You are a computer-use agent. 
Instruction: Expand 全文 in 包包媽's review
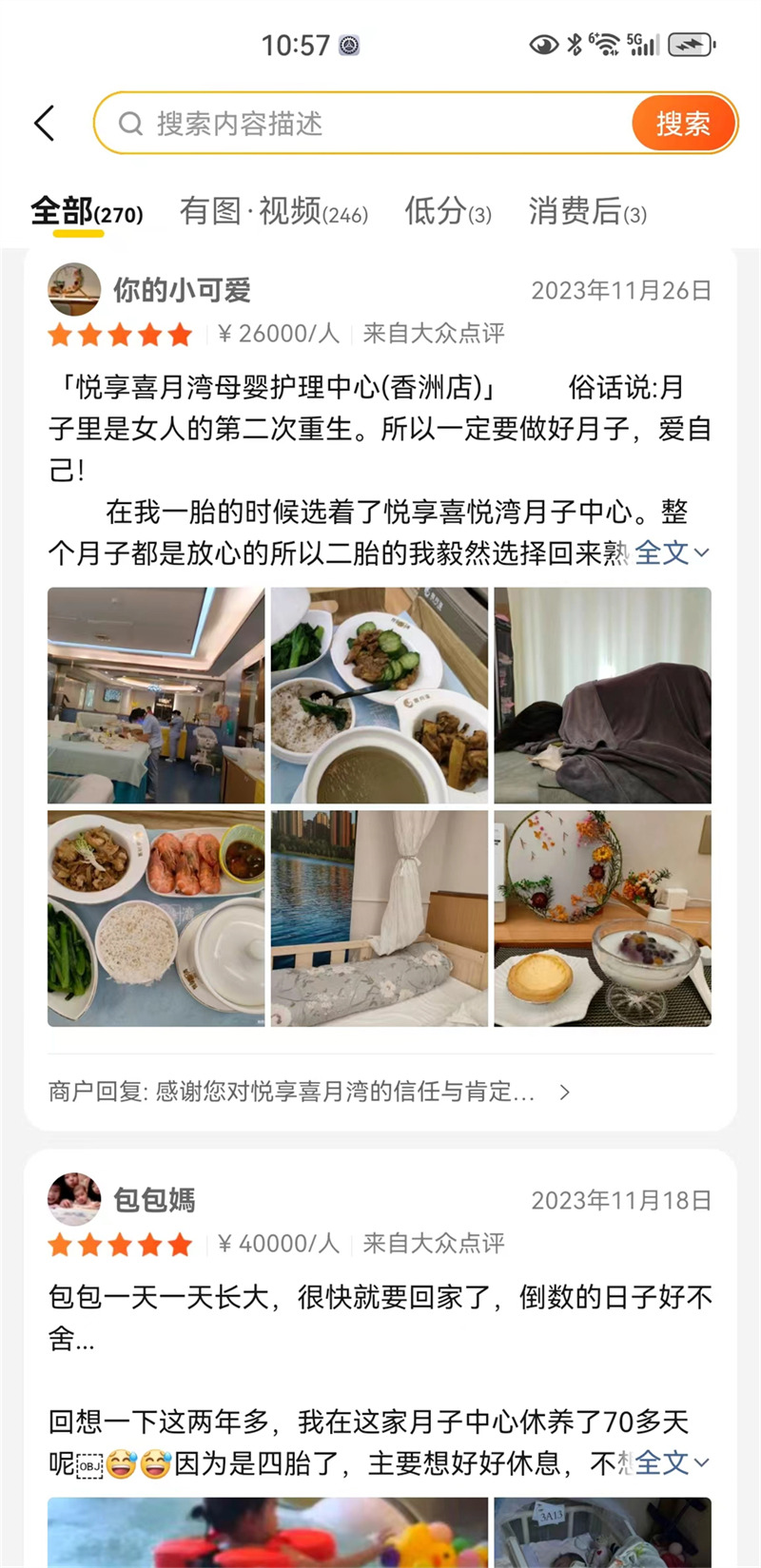tap(671, 1462)
